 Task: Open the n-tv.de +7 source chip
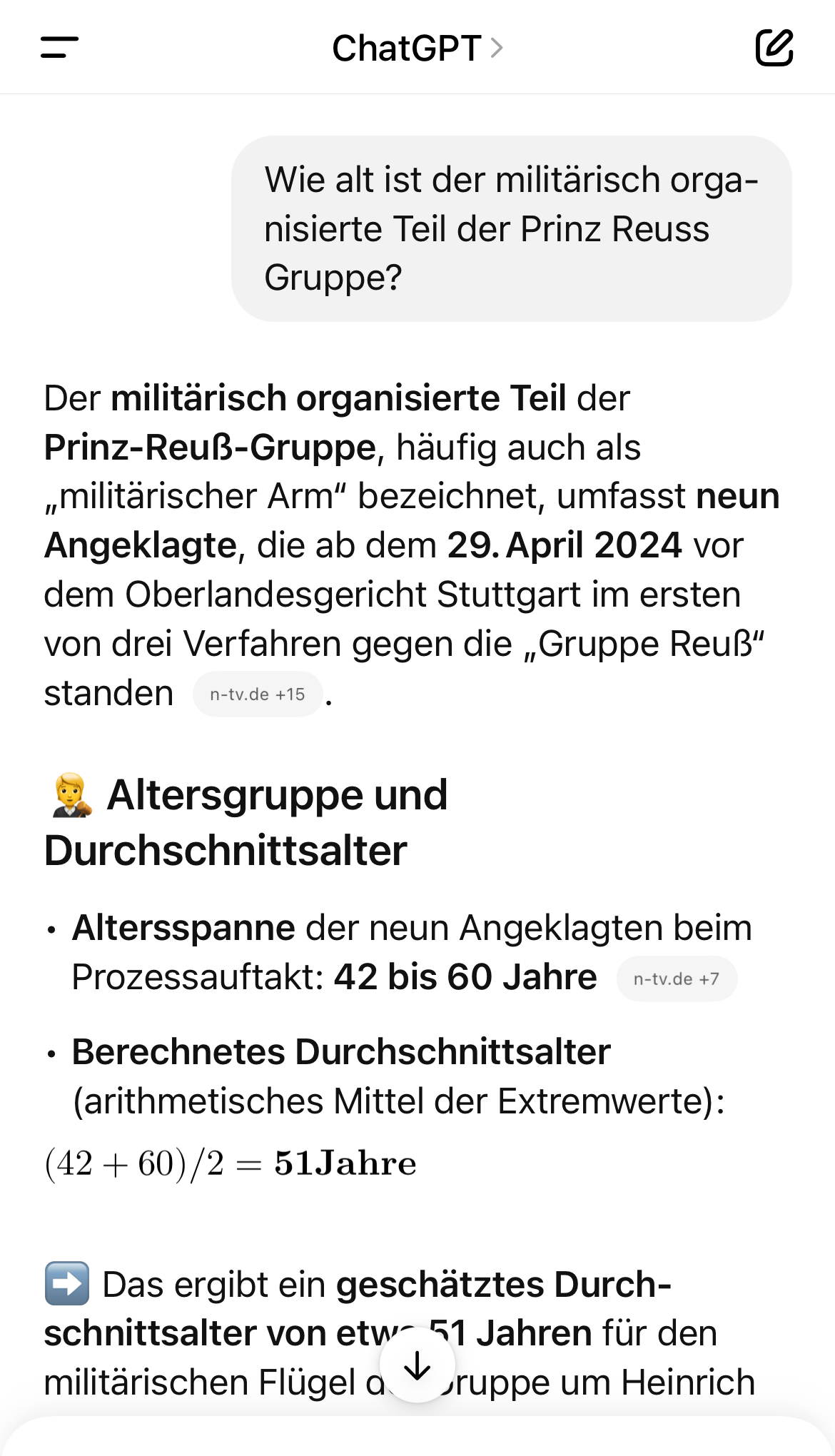[x=676, y=979]
